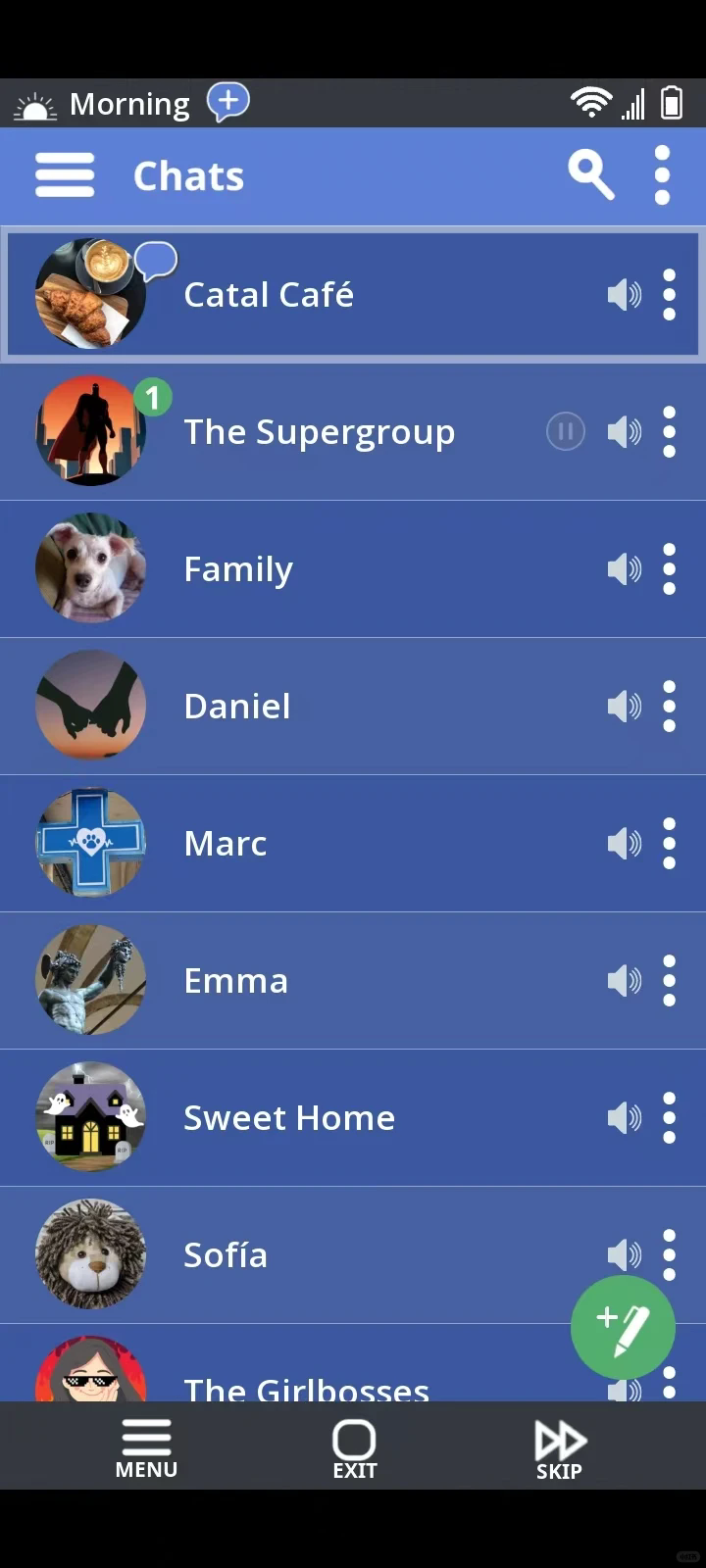Tap the pause icon on The Supergroup

565,431
